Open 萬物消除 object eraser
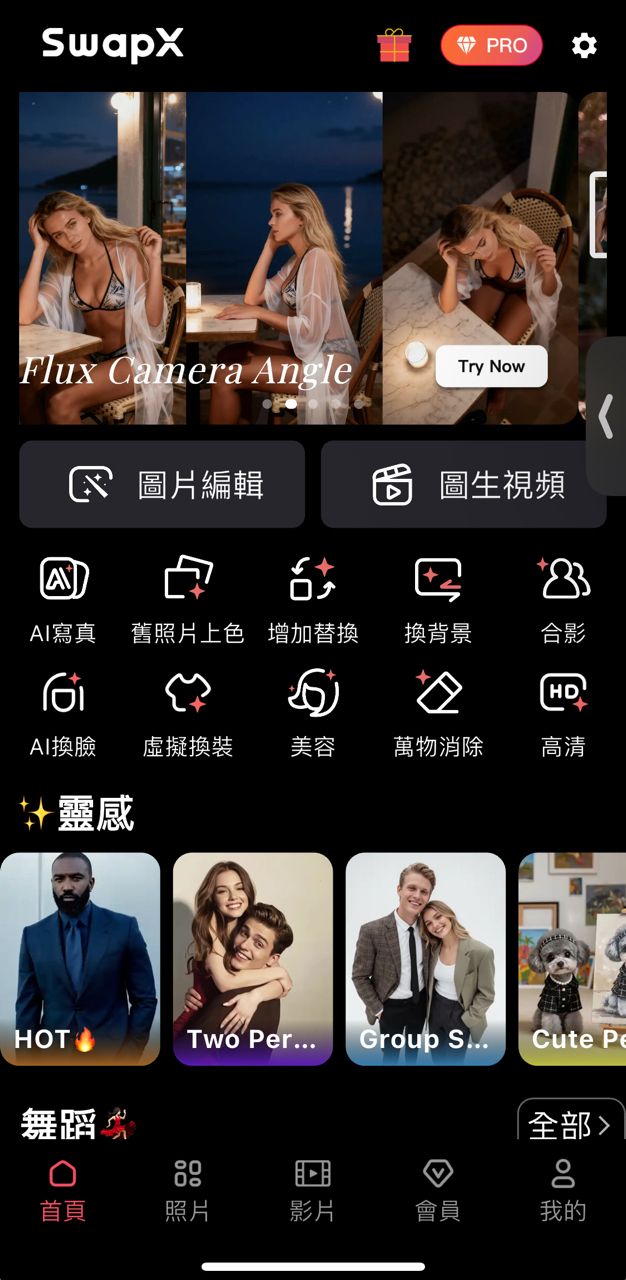The height and width of the screenshot is (1280, 626). tap(438, 714)
